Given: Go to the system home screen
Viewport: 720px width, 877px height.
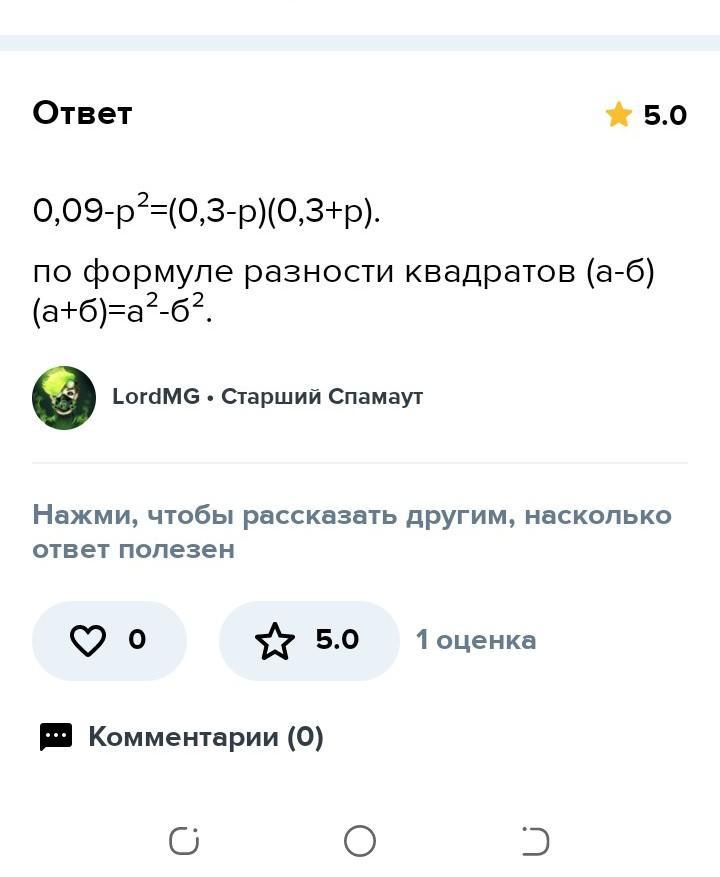Looking at the screenshot, I should (x=360, y=841).
